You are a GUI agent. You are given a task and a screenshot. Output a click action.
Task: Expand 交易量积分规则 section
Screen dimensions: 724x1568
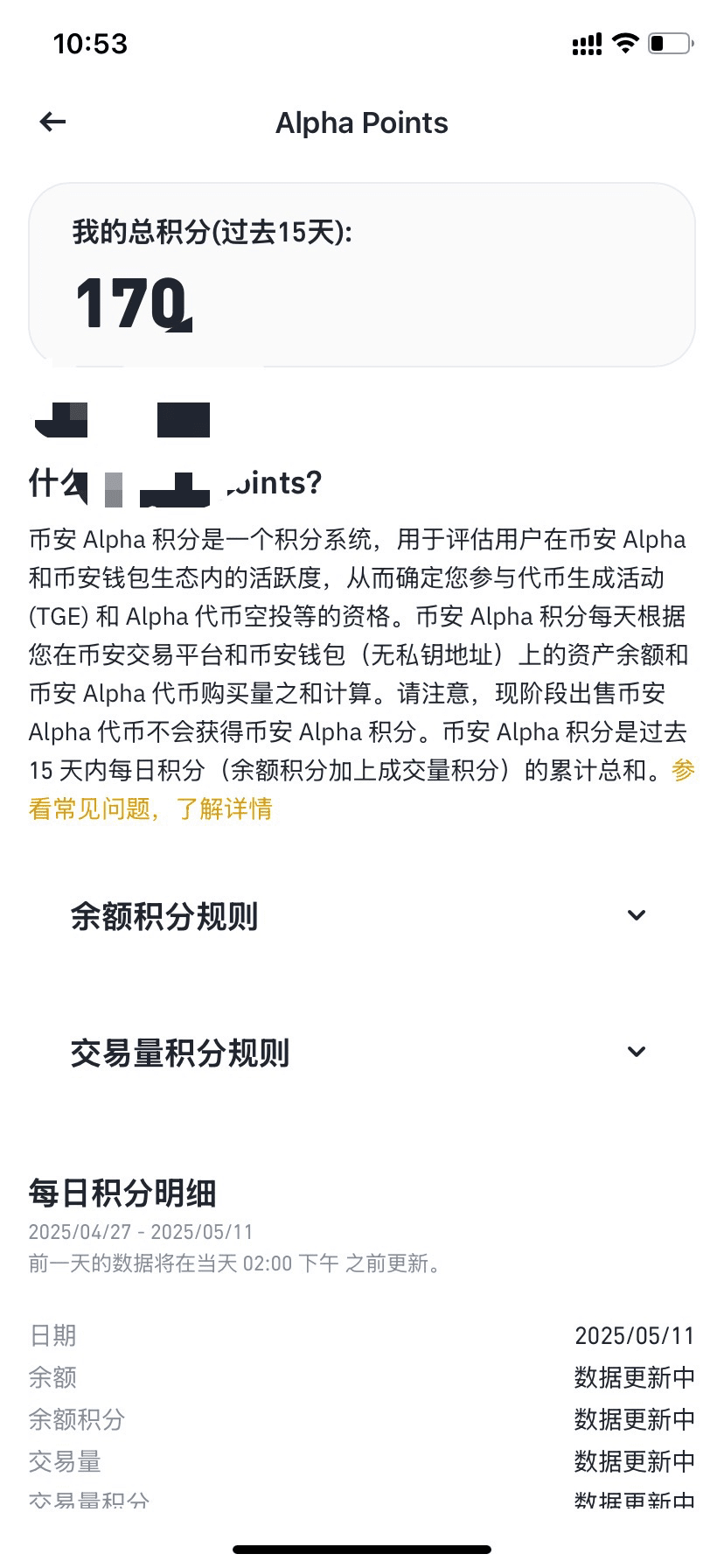pyautogui.click(x=636, y=1053)
